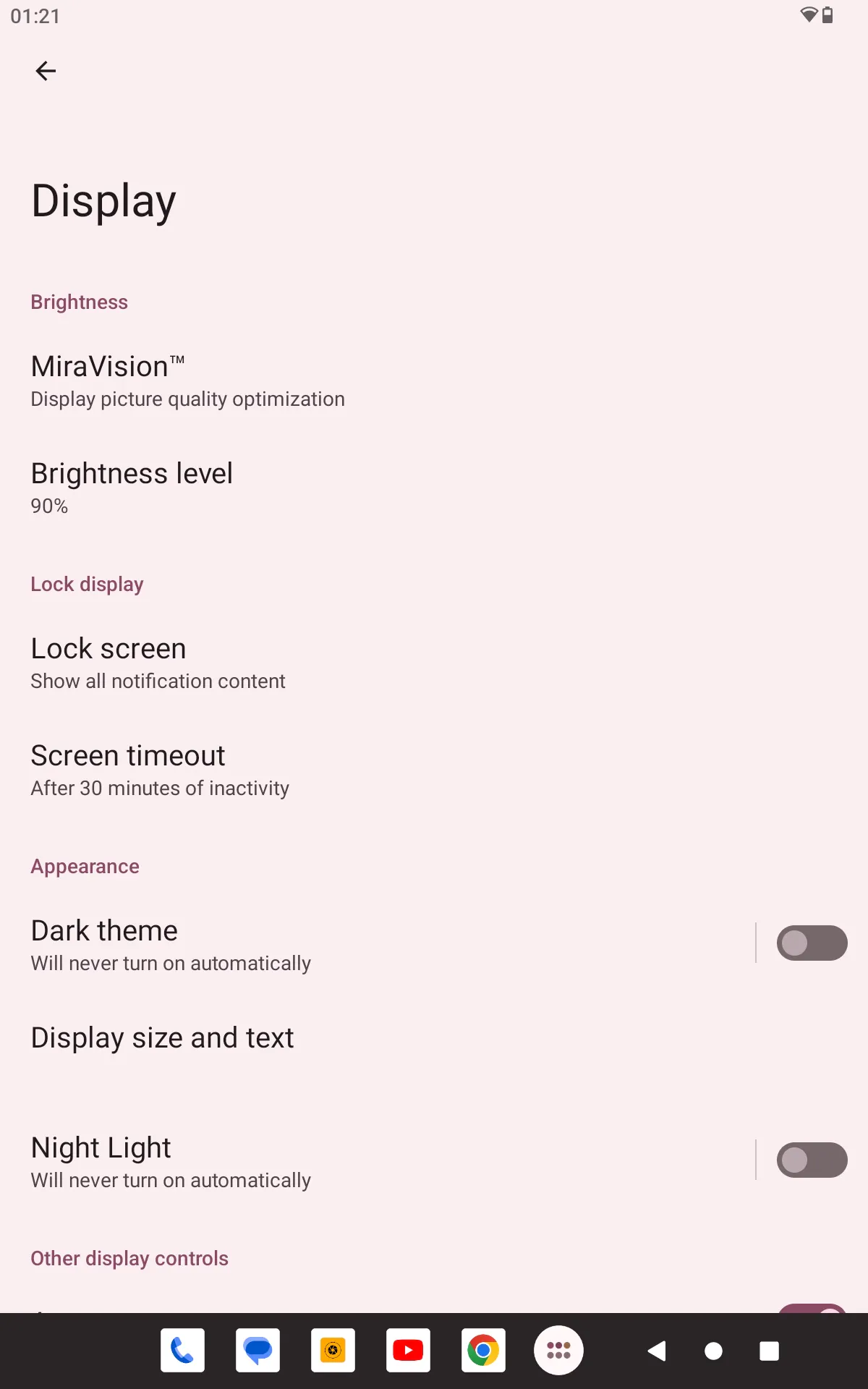Open Display size and text

click(x=434, y=1037)
